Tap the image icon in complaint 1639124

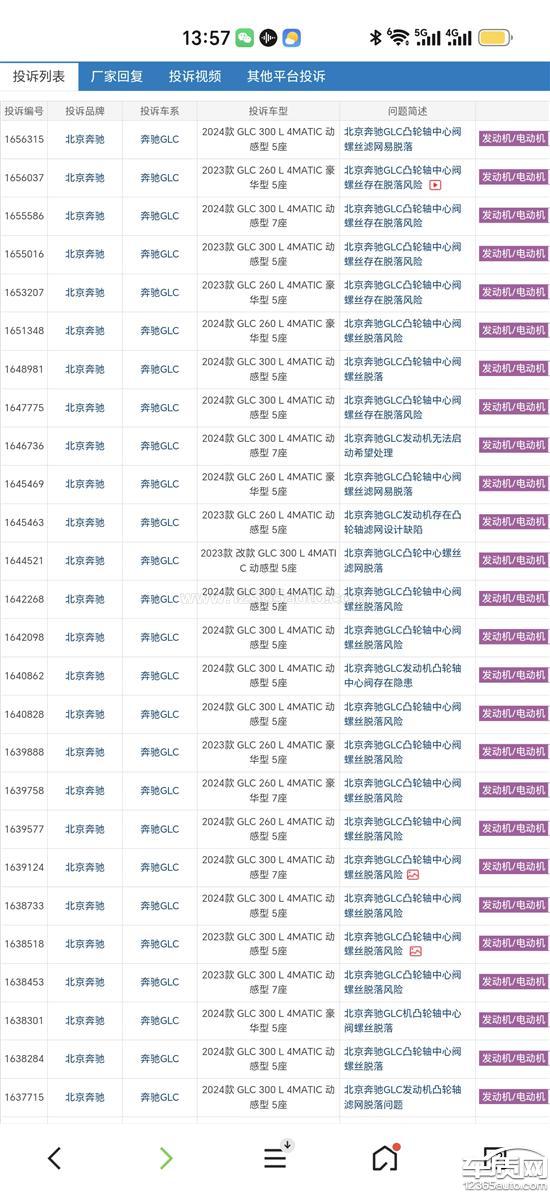click(x=413, y=875)
